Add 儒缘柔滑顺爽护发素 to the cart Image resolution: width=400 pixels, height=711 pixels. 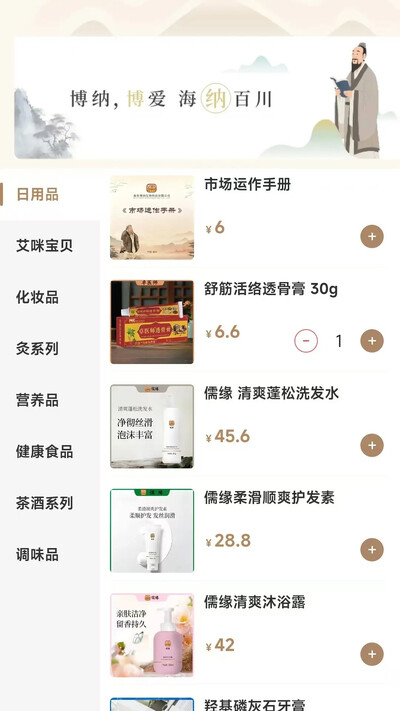pos(372,550)
